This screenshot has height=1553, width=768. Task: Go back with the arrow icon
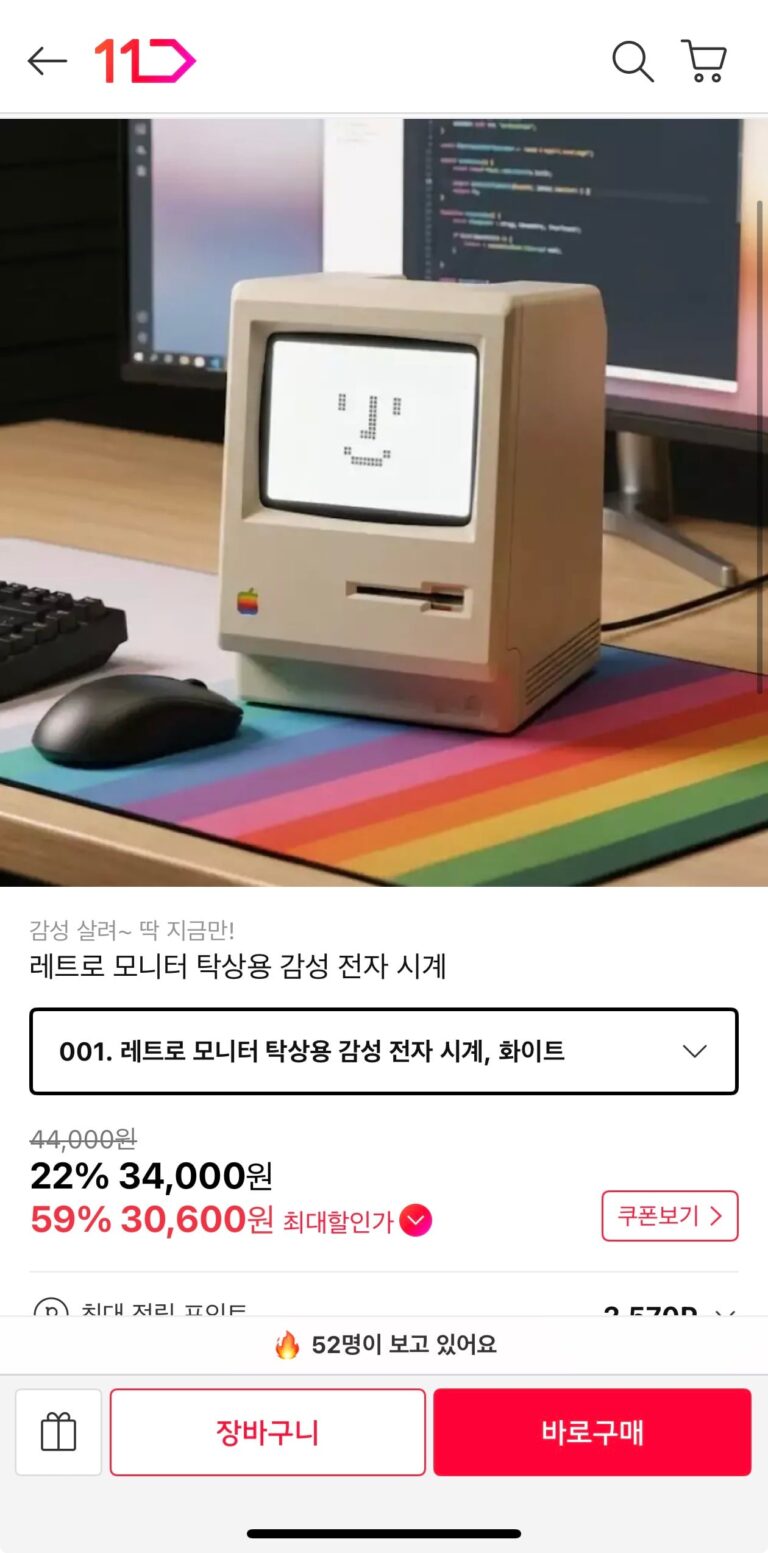pos(47,61)
